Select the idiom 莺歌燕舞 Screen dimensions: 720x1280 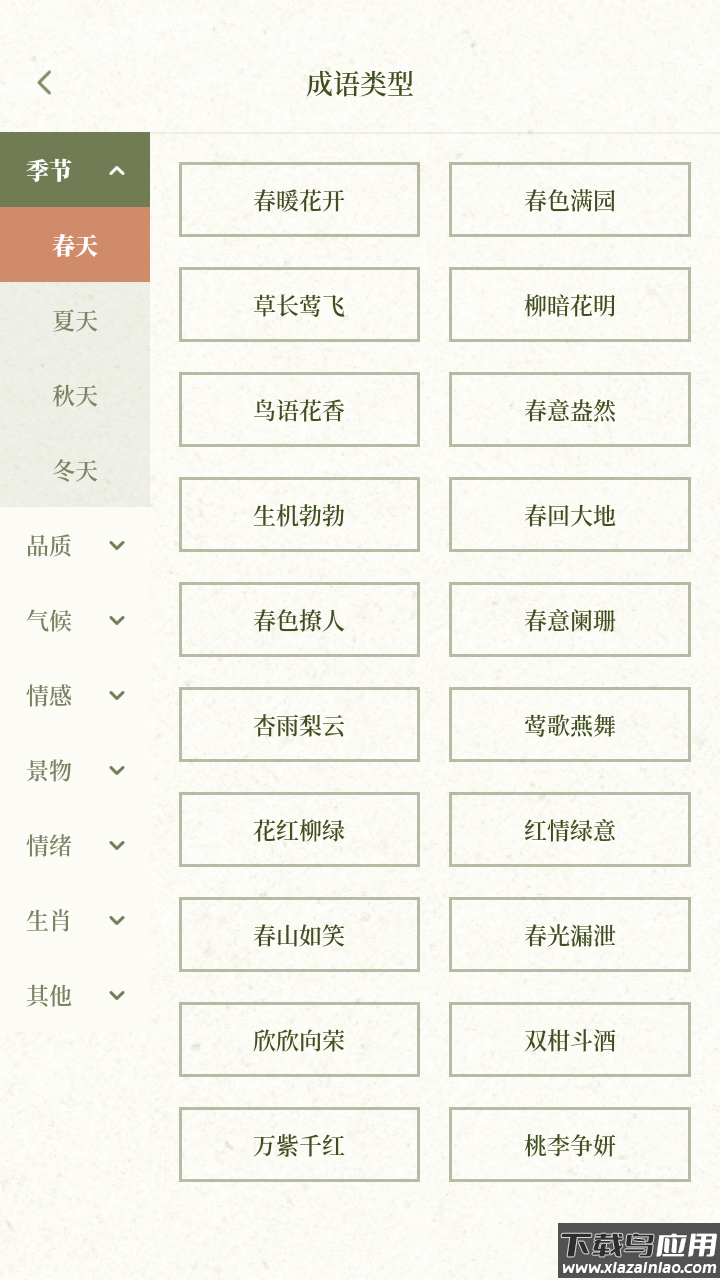click(569, 725)
